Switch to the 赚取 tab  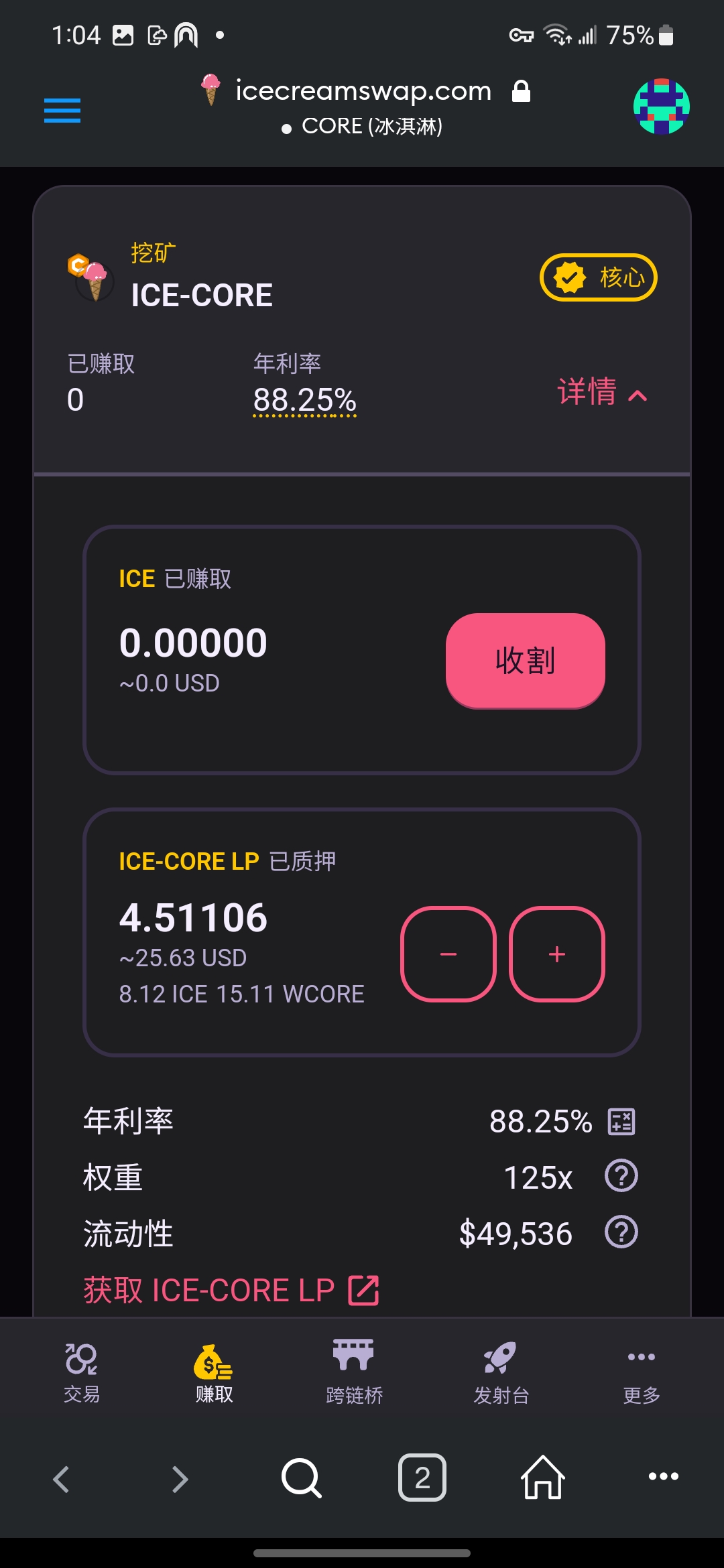tap(215, 1372)
